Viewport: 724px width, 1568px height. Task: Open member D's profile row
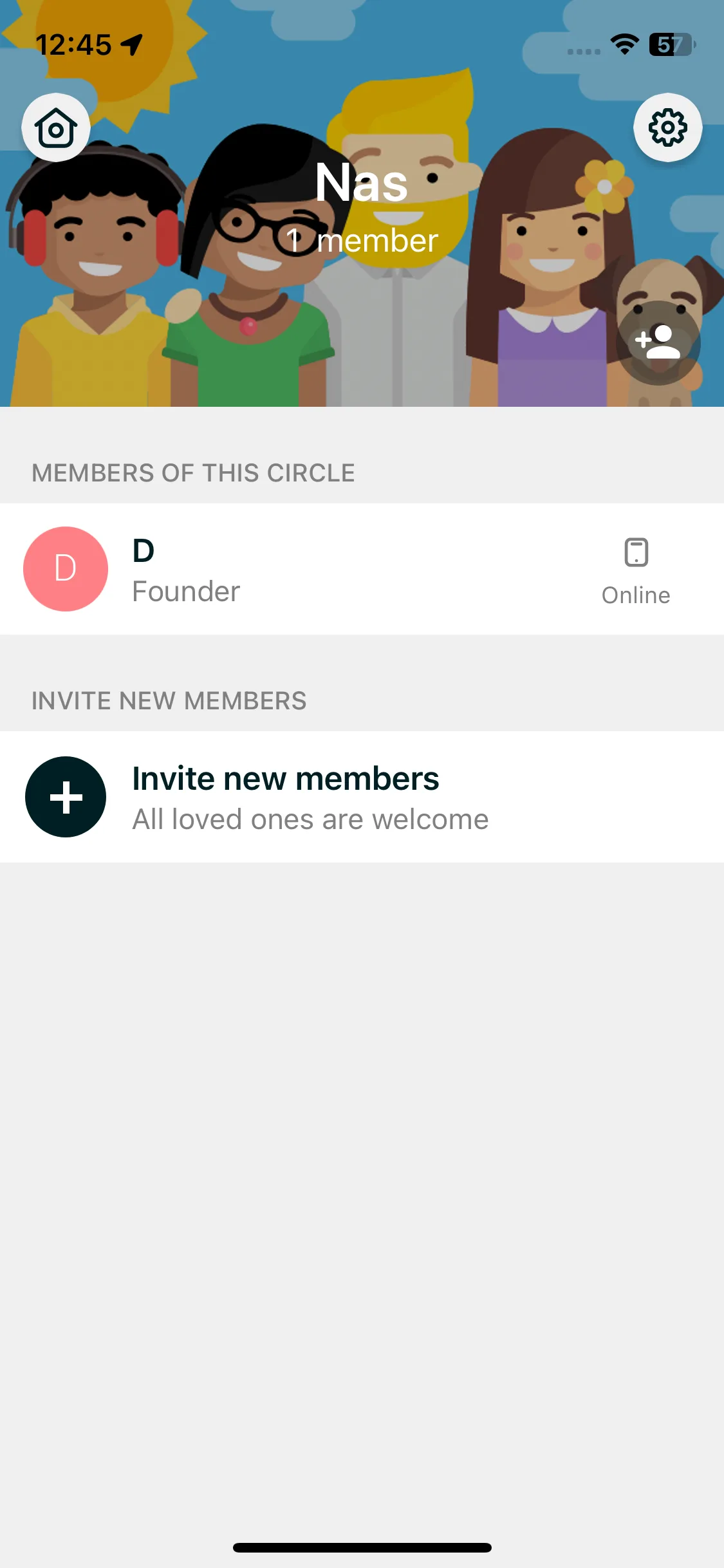coord(362,569)
